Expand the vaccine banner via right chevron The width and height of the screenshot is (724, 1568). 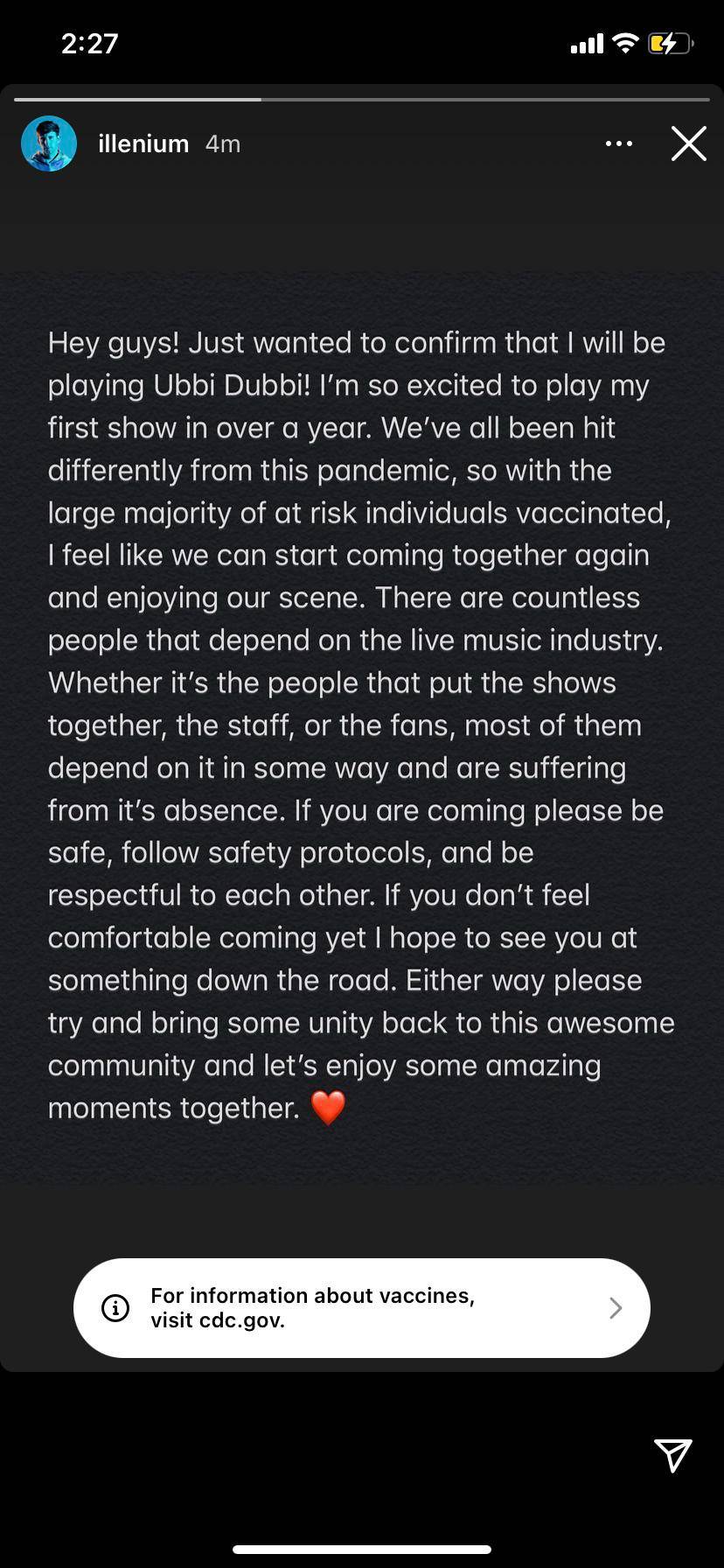point(616,1307)
